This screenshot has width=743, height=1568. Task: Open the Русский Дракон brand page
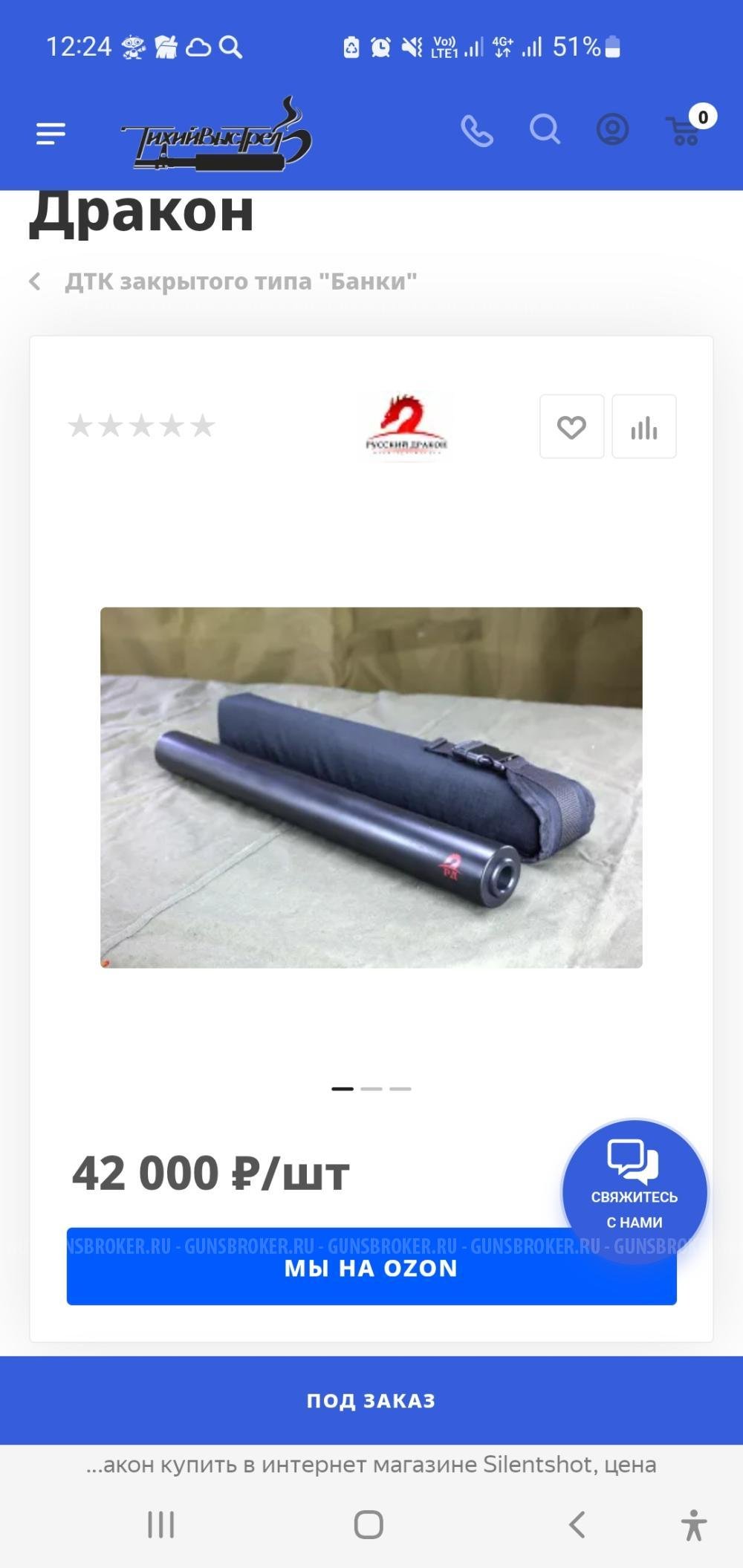(406, 426)
